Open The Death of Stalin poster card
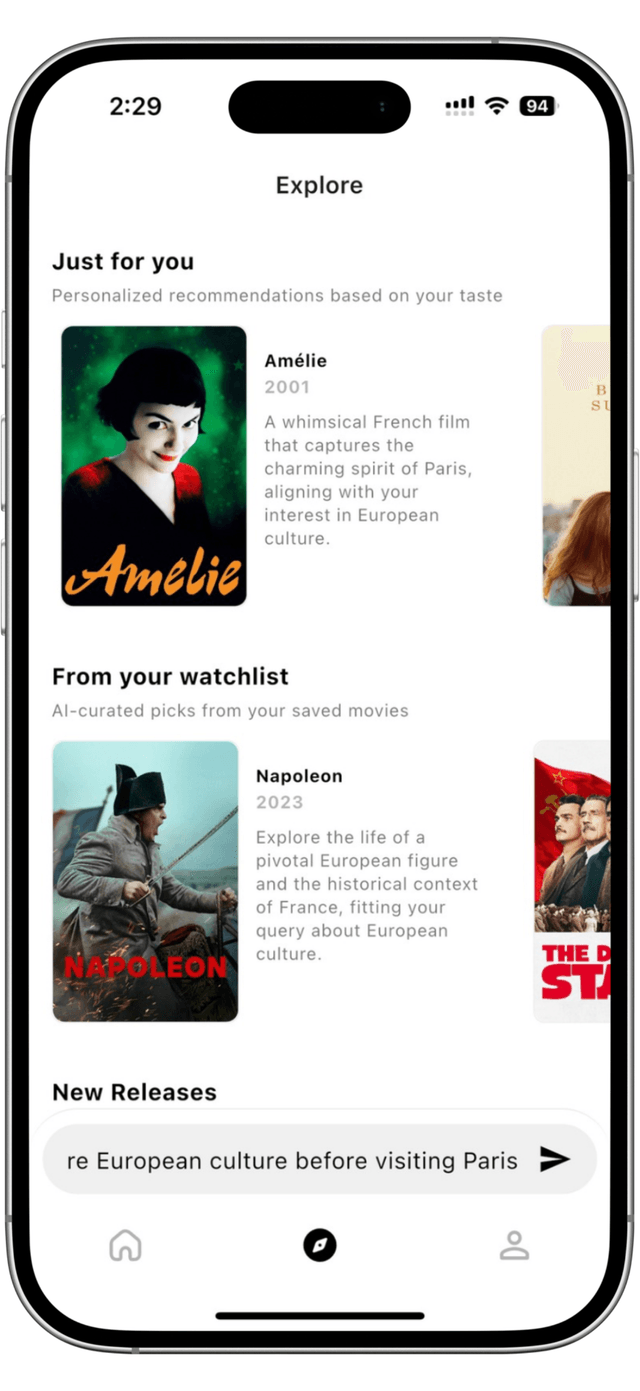Viewport: 640px width, 1391px height. (x=572, y=881)
